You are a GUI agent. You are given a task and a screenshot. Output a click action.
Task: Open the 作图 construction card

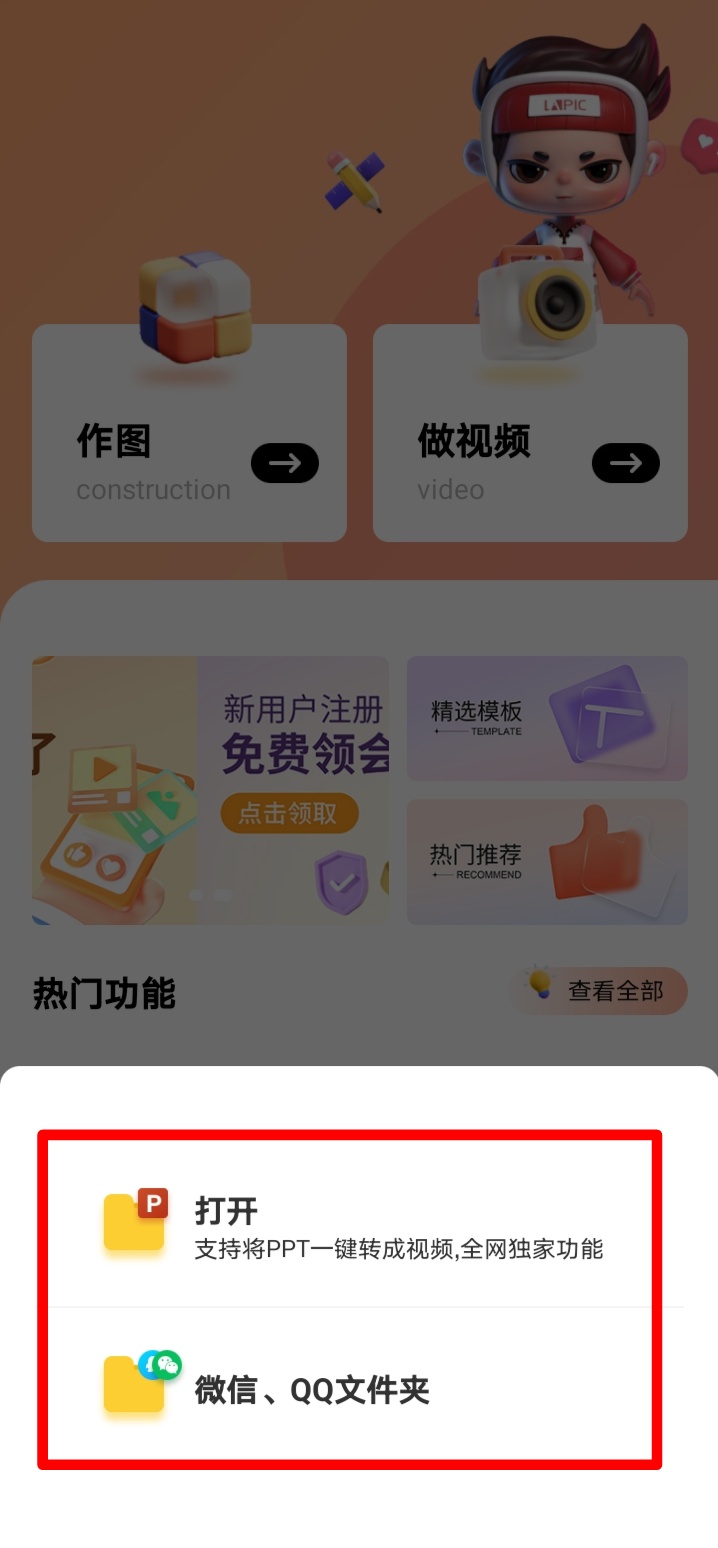[189, 462]
